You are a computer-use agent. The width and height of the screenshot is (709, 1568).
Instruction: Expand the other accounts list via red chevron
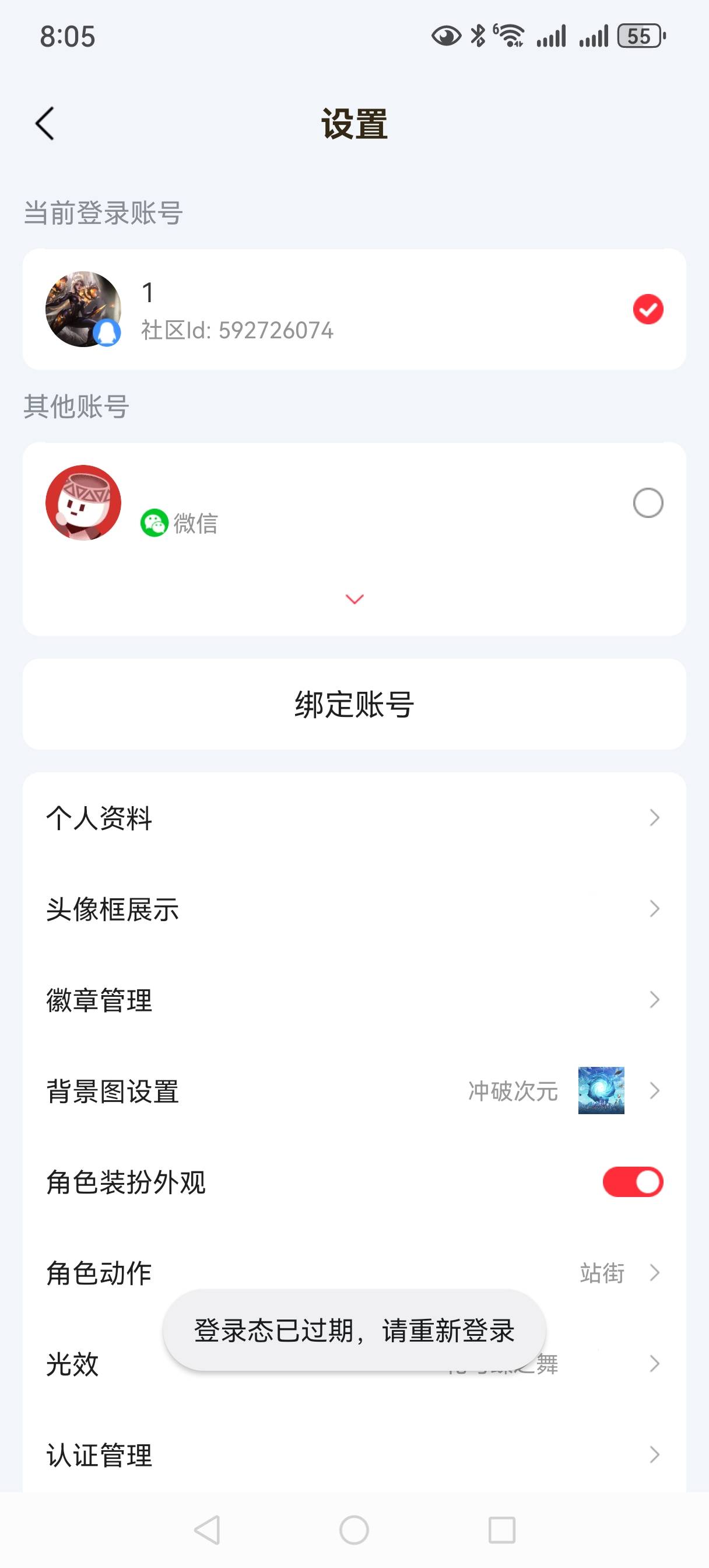(x=353, y=599)
